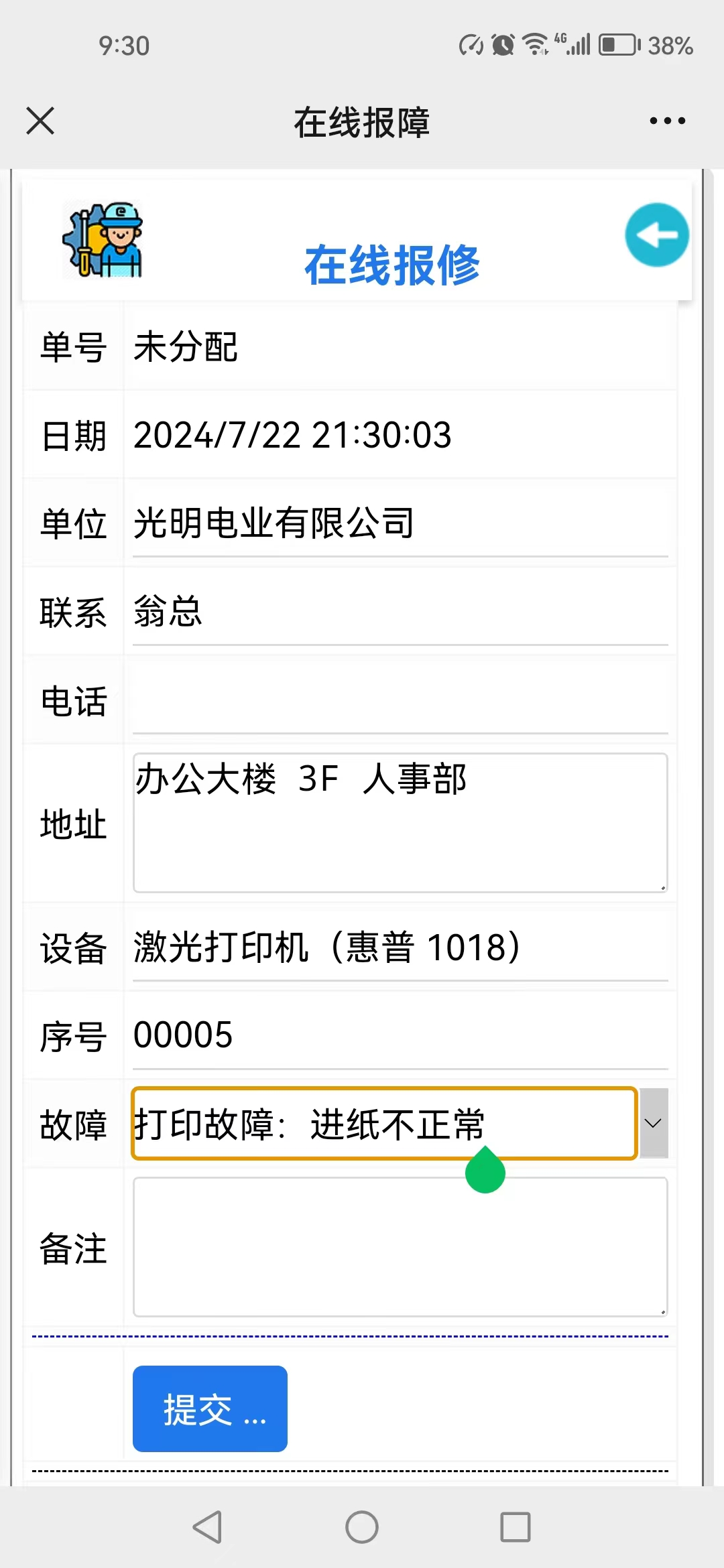Close the 在线报障 page with the X

click(x=40, y=121)
